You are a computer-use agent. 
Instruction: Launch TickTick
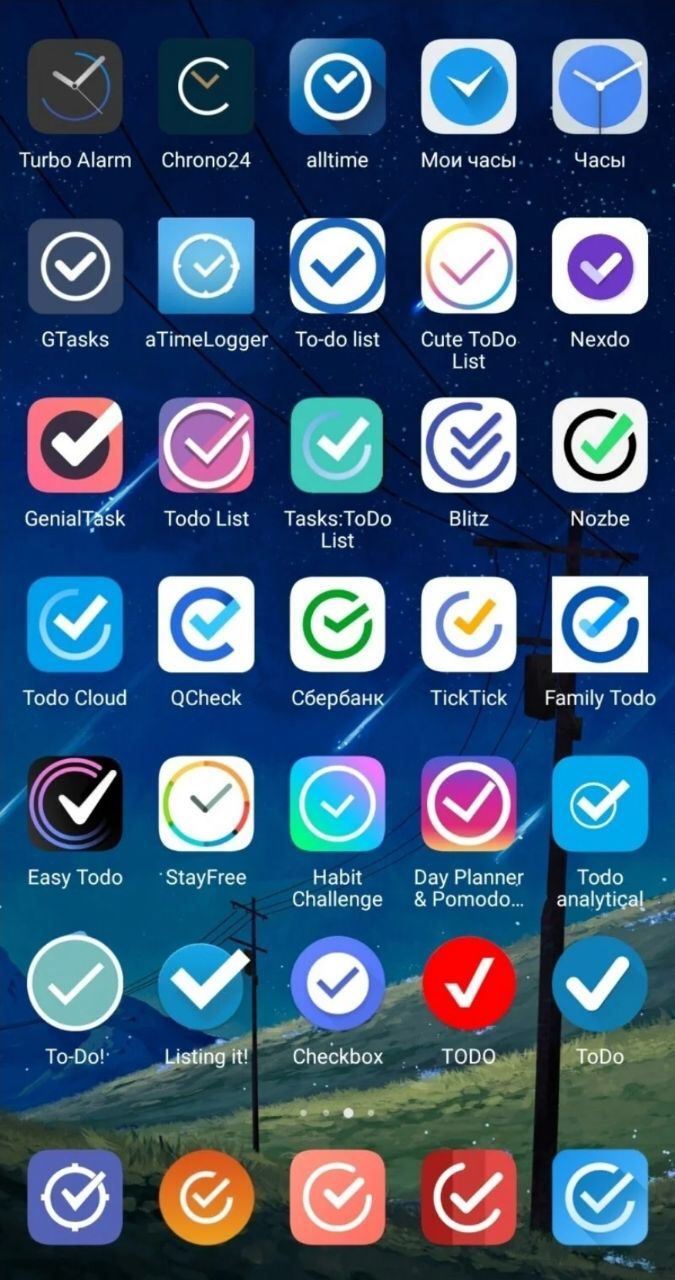tap(468, 624)
